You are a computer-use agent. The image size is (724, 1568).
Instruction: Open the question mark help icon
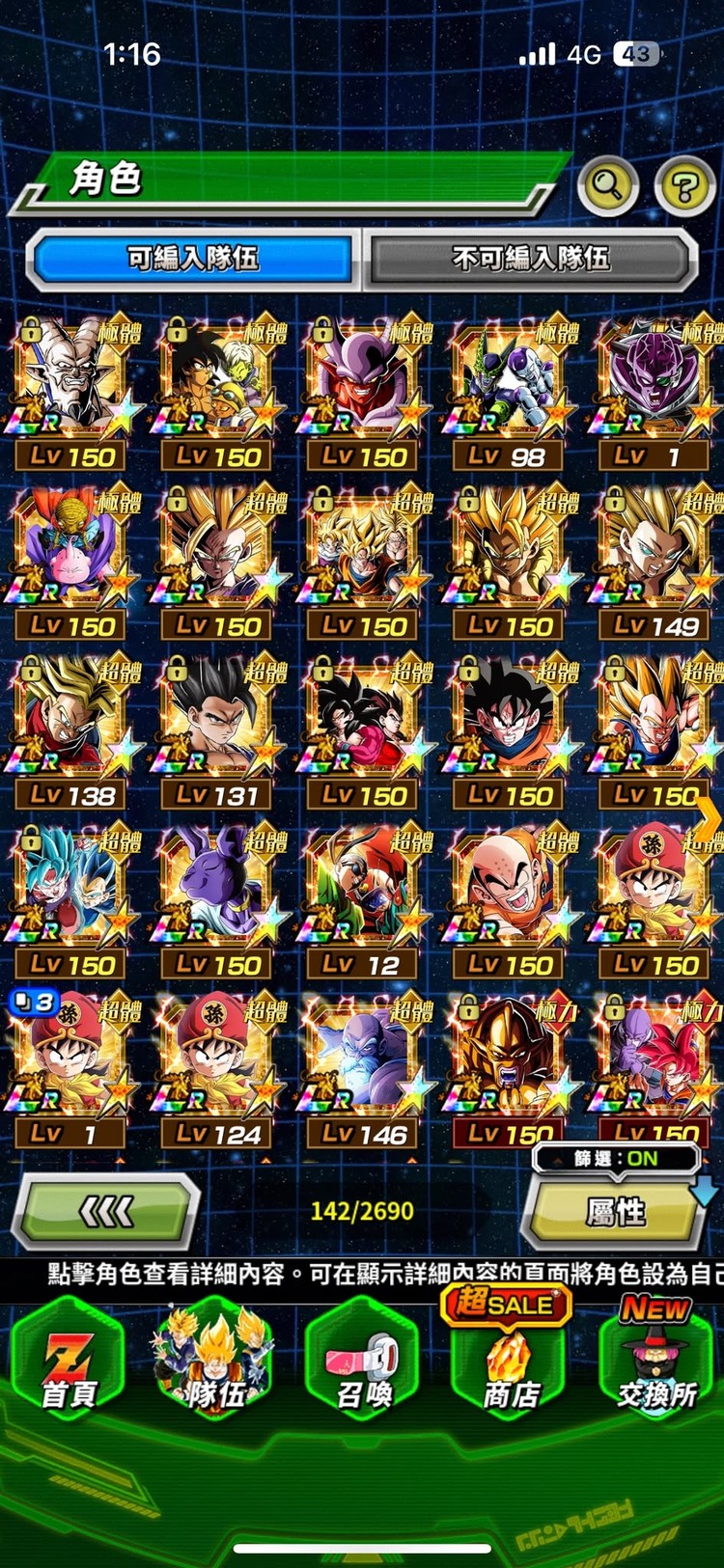(x=684, y=185)
